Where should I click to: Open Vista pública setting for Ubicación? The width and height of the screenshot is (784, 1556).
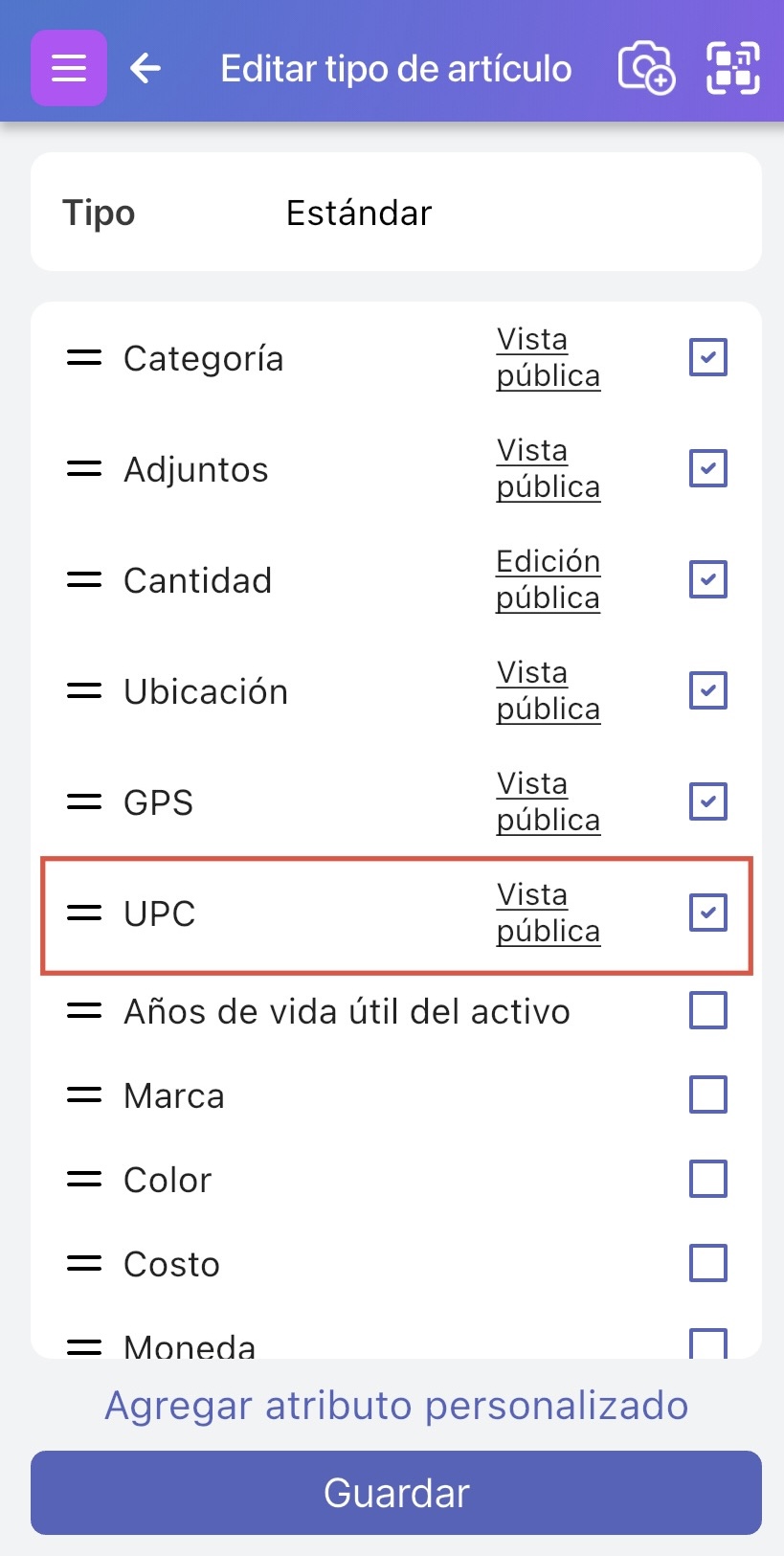pos(548,689)
